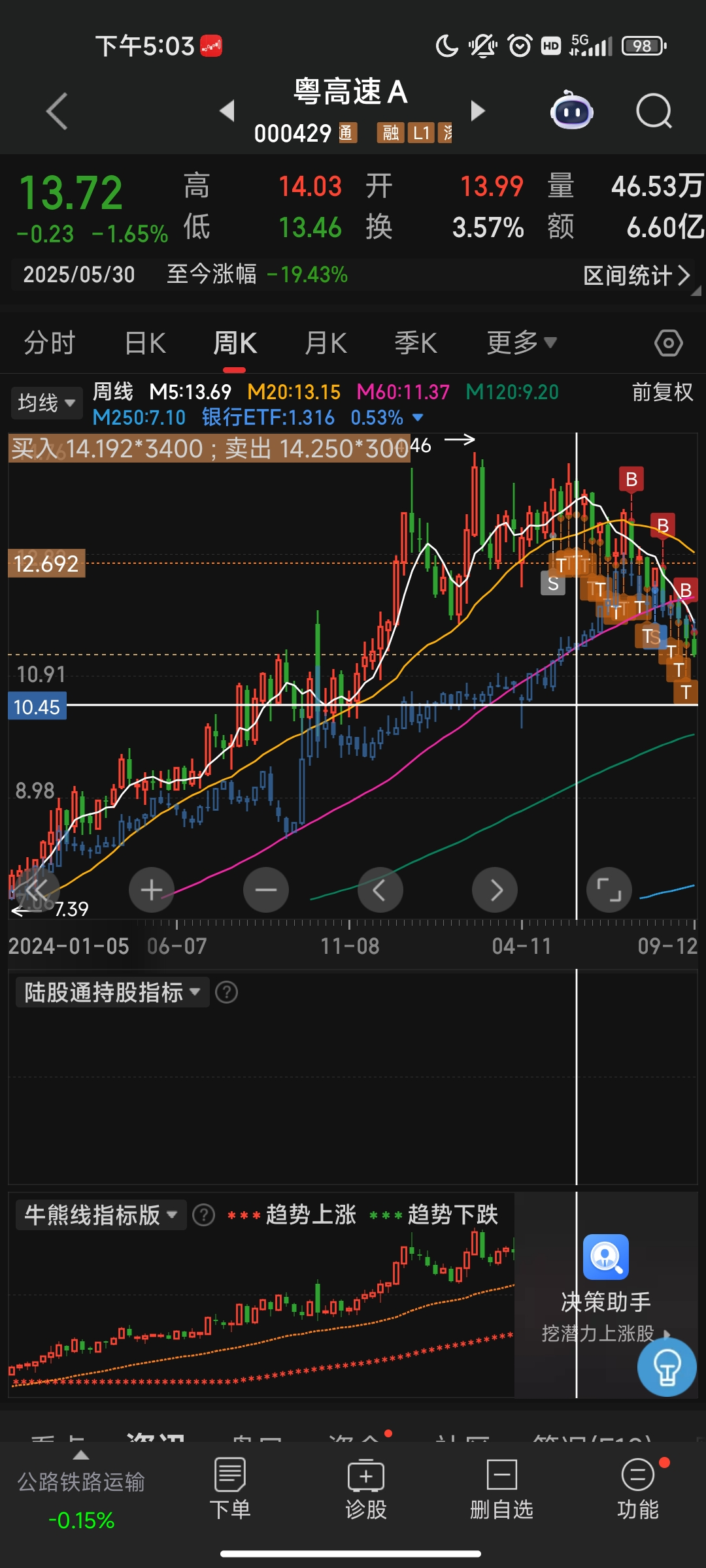
Task: Expand the 均线 indicator dropdown
Action: (x=46, y=402)
